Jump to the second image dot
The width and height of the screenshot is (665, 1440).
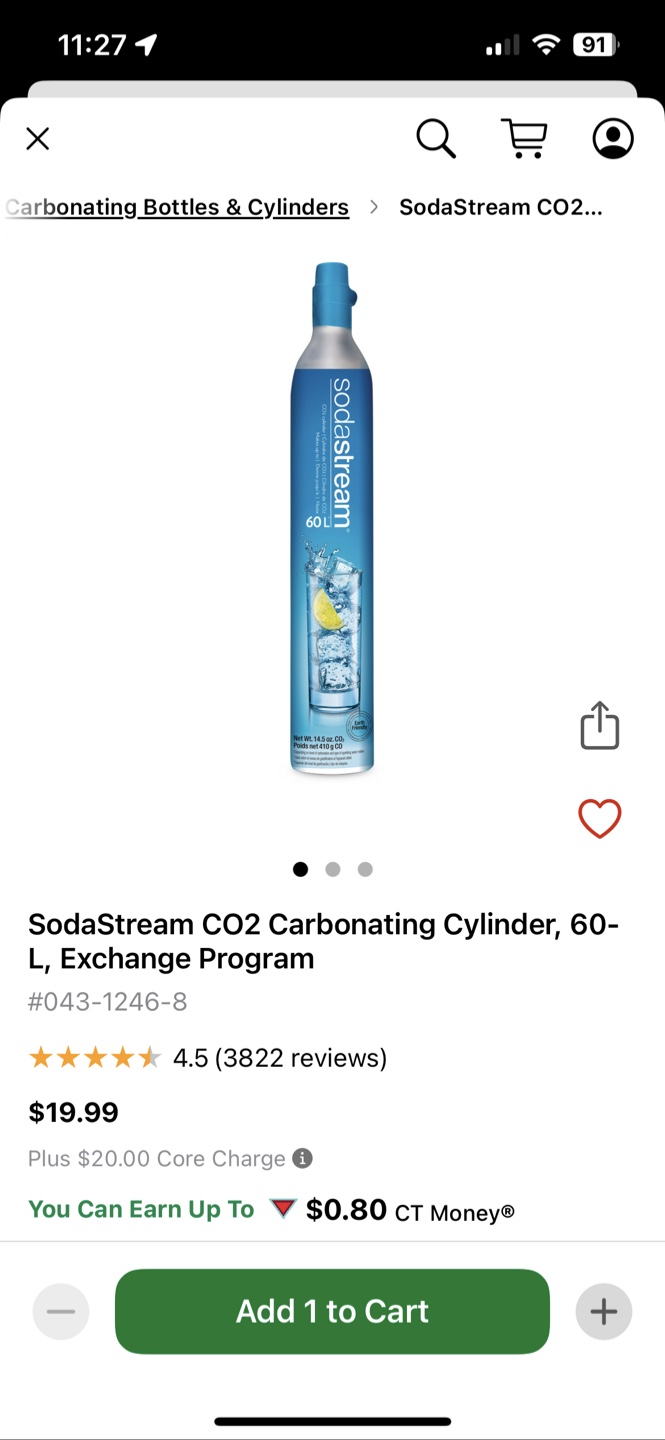(333, 869)
